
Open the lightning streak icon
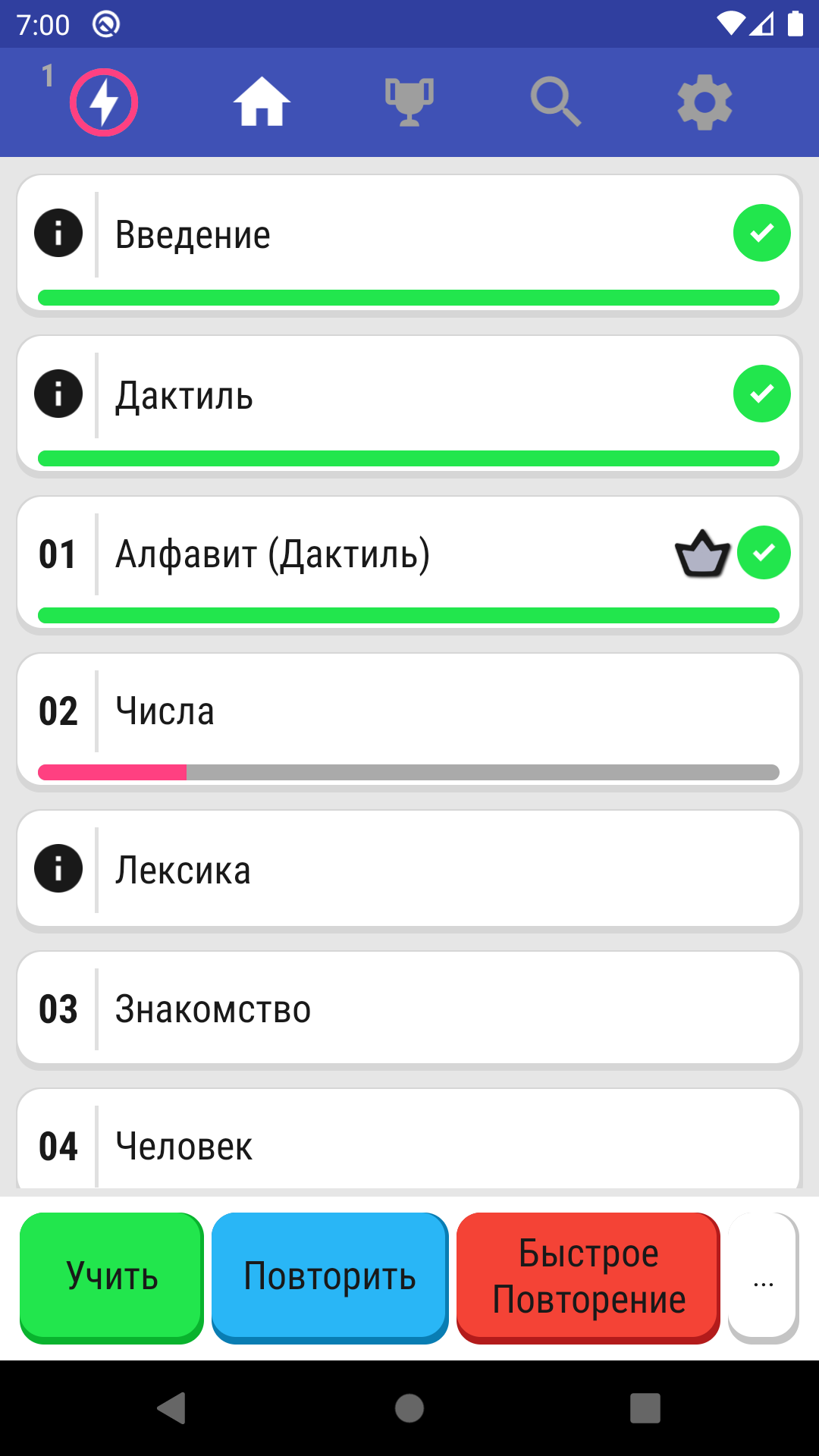104,102
